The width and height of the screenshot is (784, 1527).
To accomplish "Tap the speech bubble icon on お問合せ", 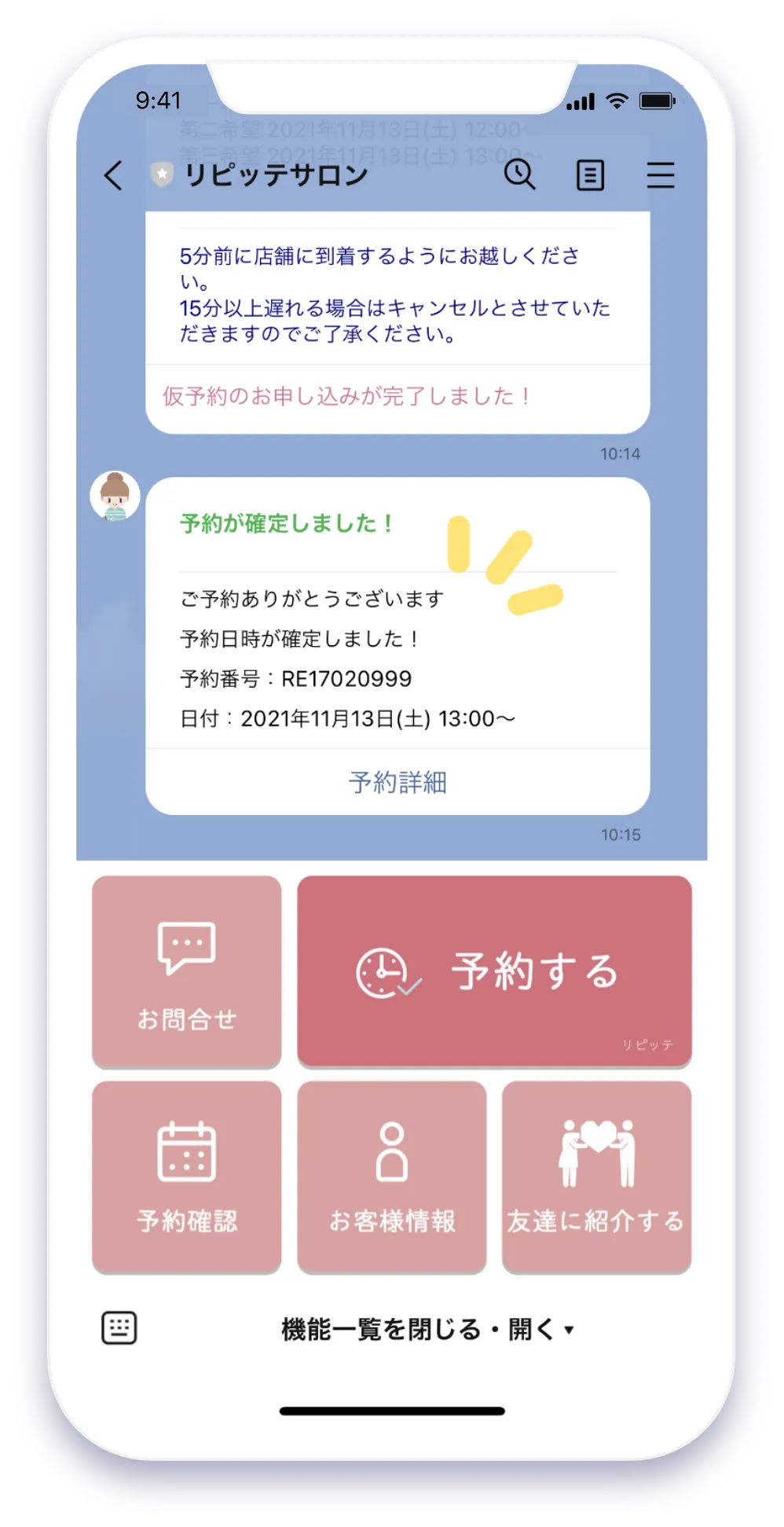I will 185,949.
